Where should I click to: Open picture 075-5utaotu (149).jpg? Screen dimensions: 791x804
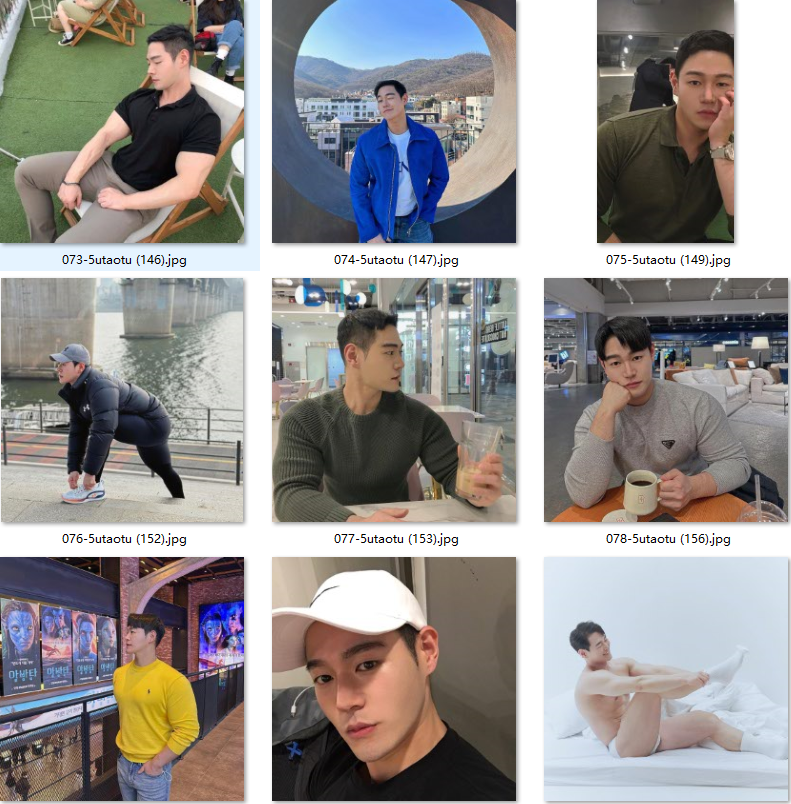click(x=666, y=121)
